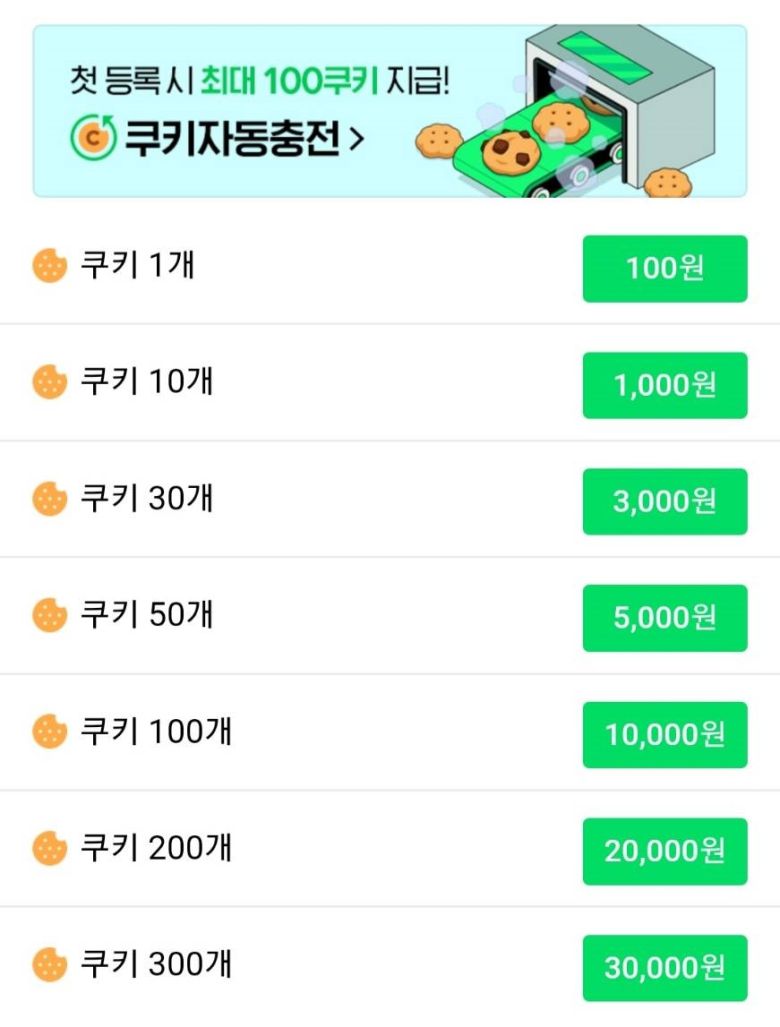Screen dimensions: 780x1027
Task: Select the 20,000원 price button
Action: (664, 849)
